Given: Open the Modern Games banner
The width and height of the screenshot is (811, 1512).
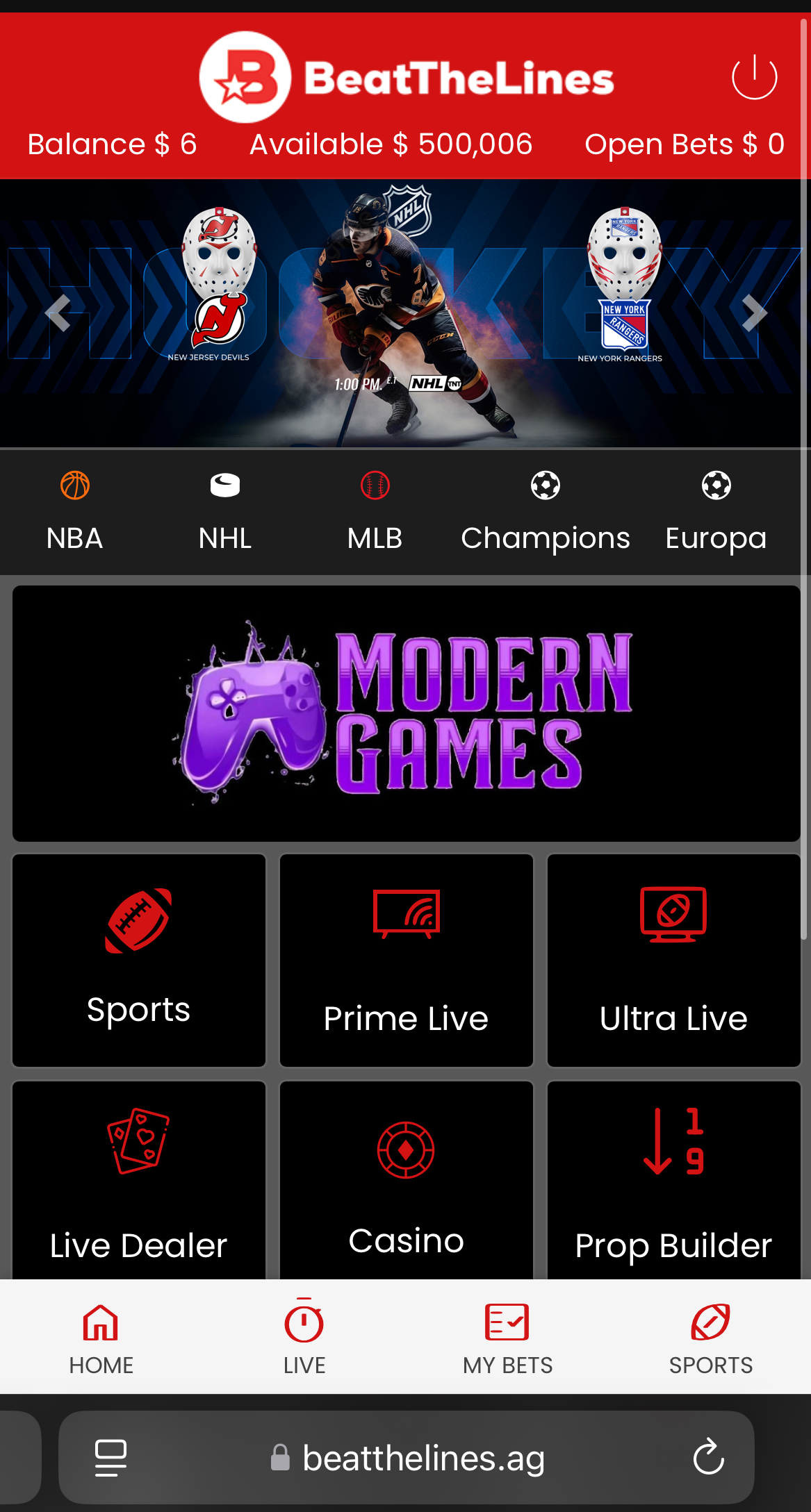Looking at the screenshot, I should click(406, 713).
